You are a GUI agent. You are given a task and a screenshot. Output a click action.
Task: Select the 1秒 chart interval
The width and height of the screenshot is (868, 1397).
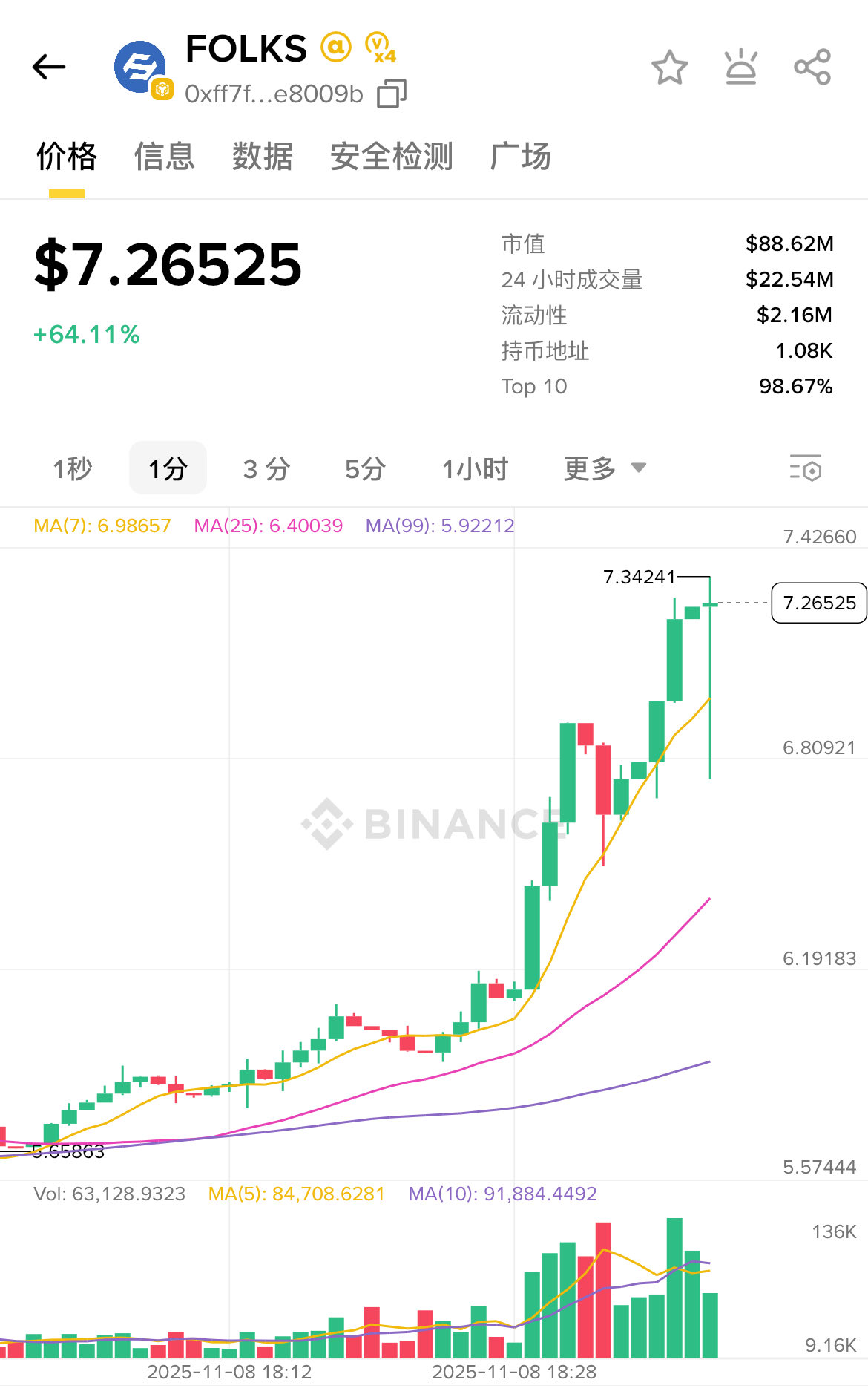point(72,468)
